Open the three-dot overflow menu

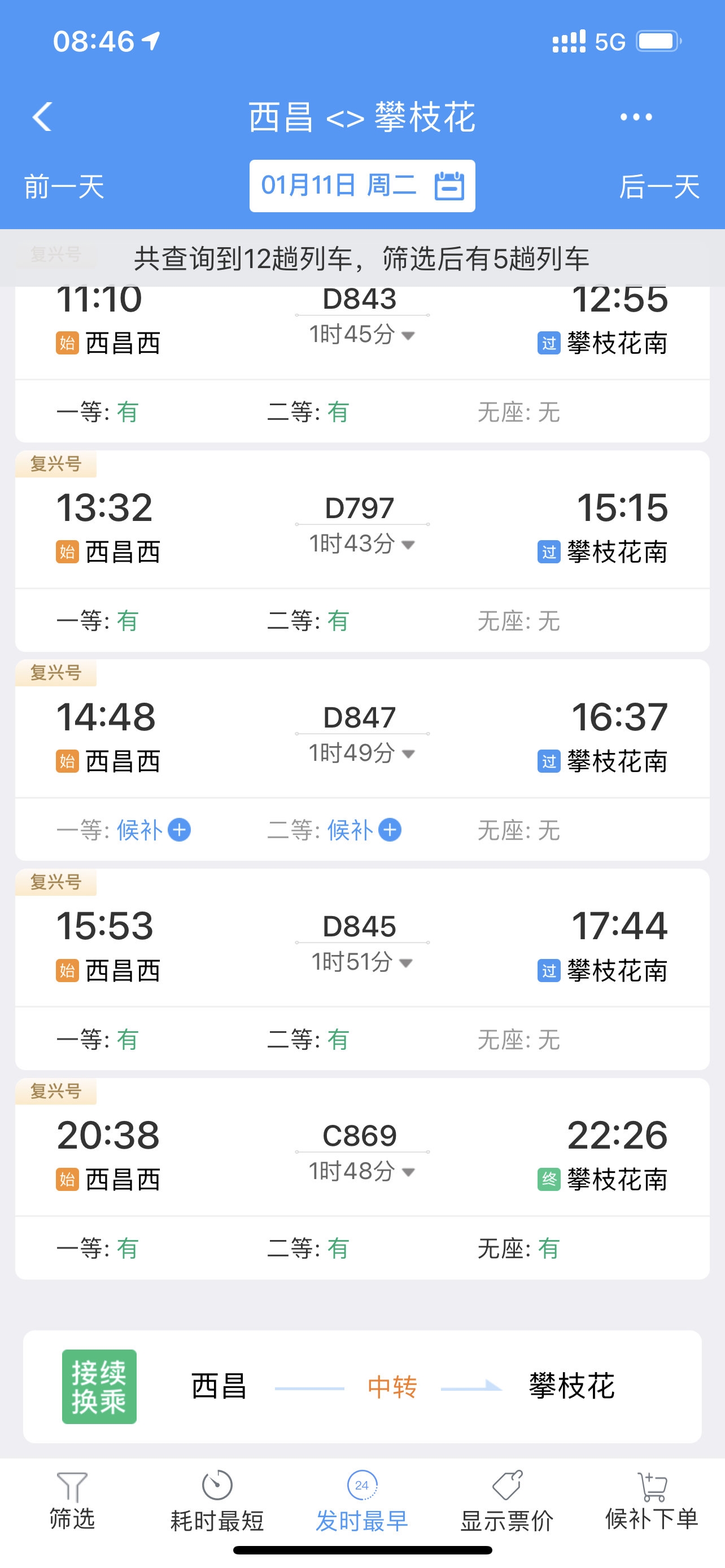tap(636, 116)
